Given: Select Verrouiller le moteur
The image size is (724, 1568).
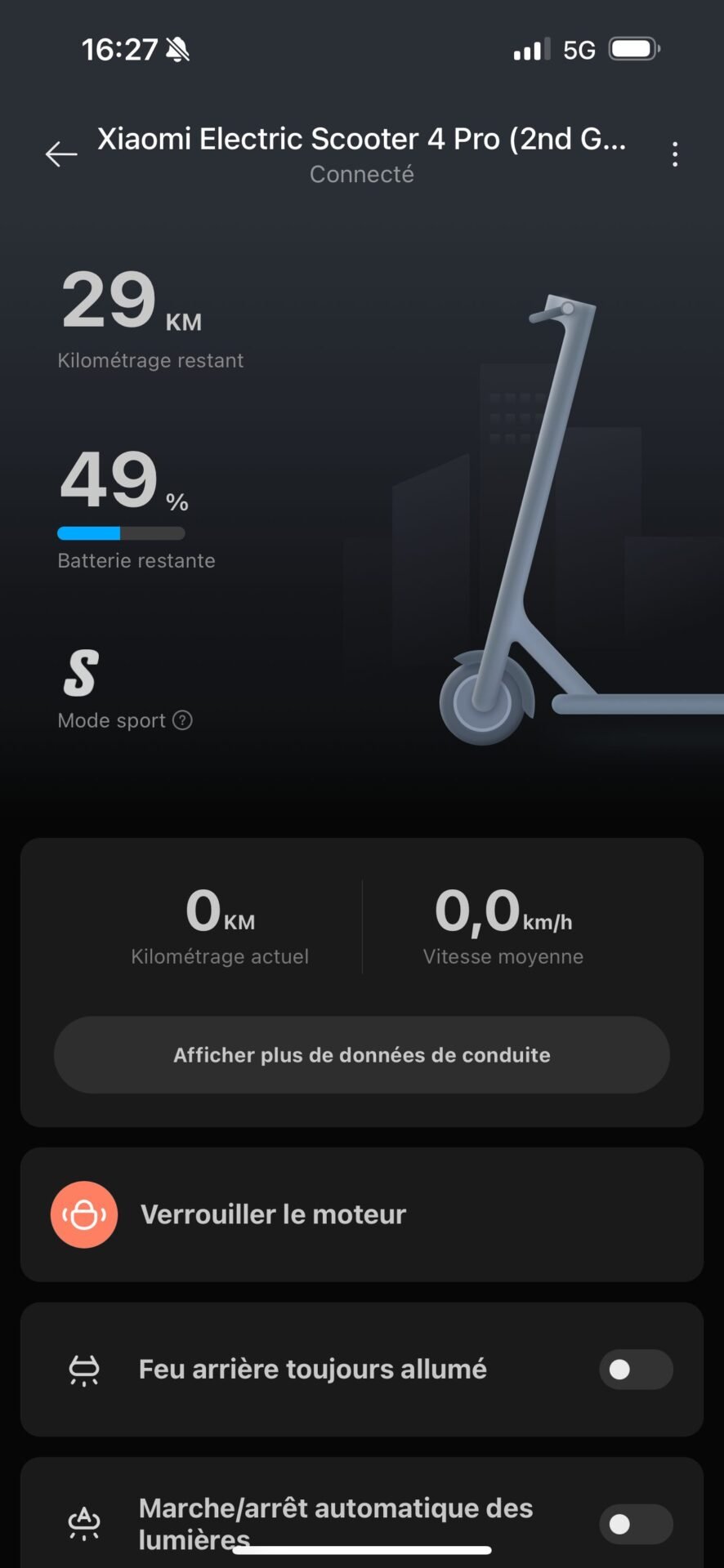Looking at the screenshot, I should click(x=362, y=1214).
